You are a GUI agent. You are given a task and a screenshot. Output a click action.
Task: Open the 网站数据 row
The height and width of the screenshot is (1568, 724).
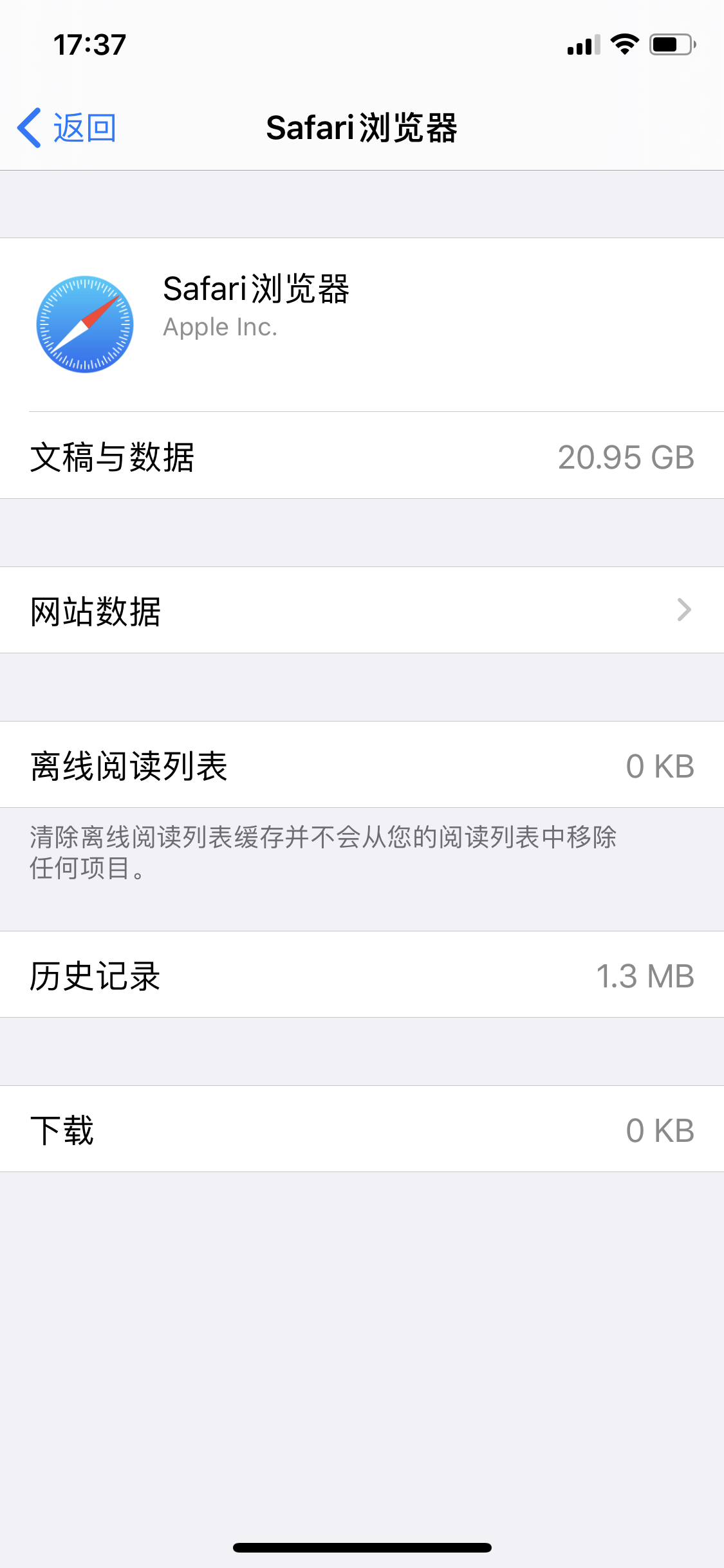(362, 610)
